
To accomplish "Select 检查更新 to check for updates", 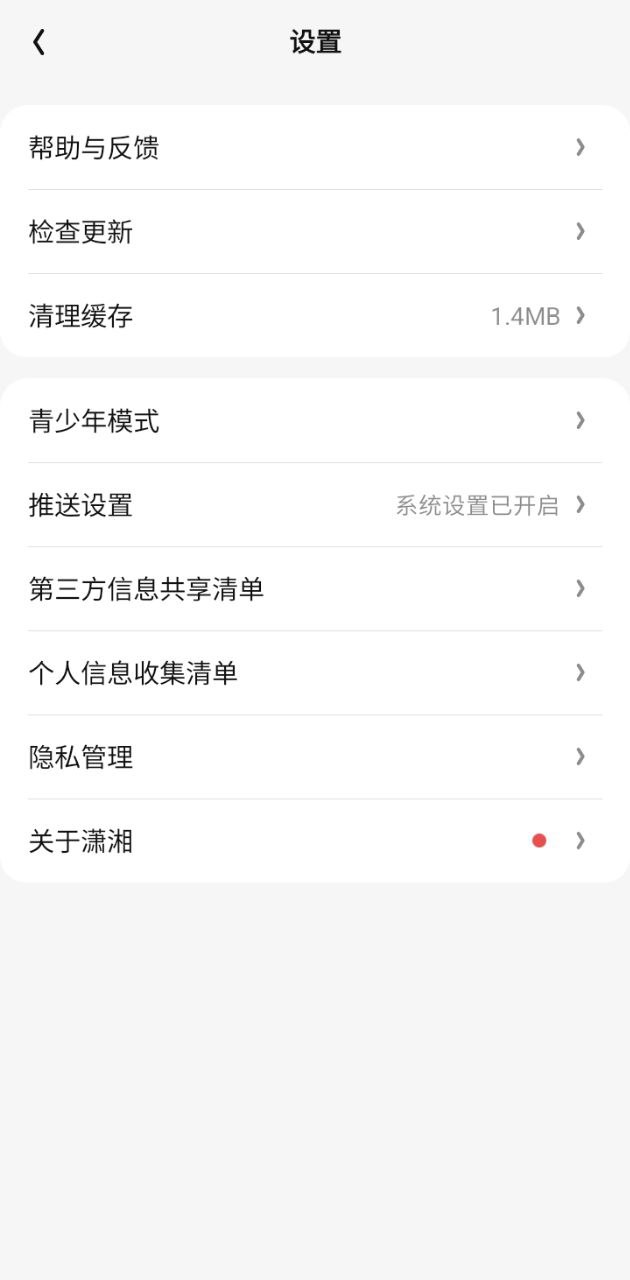I will 314,232.
